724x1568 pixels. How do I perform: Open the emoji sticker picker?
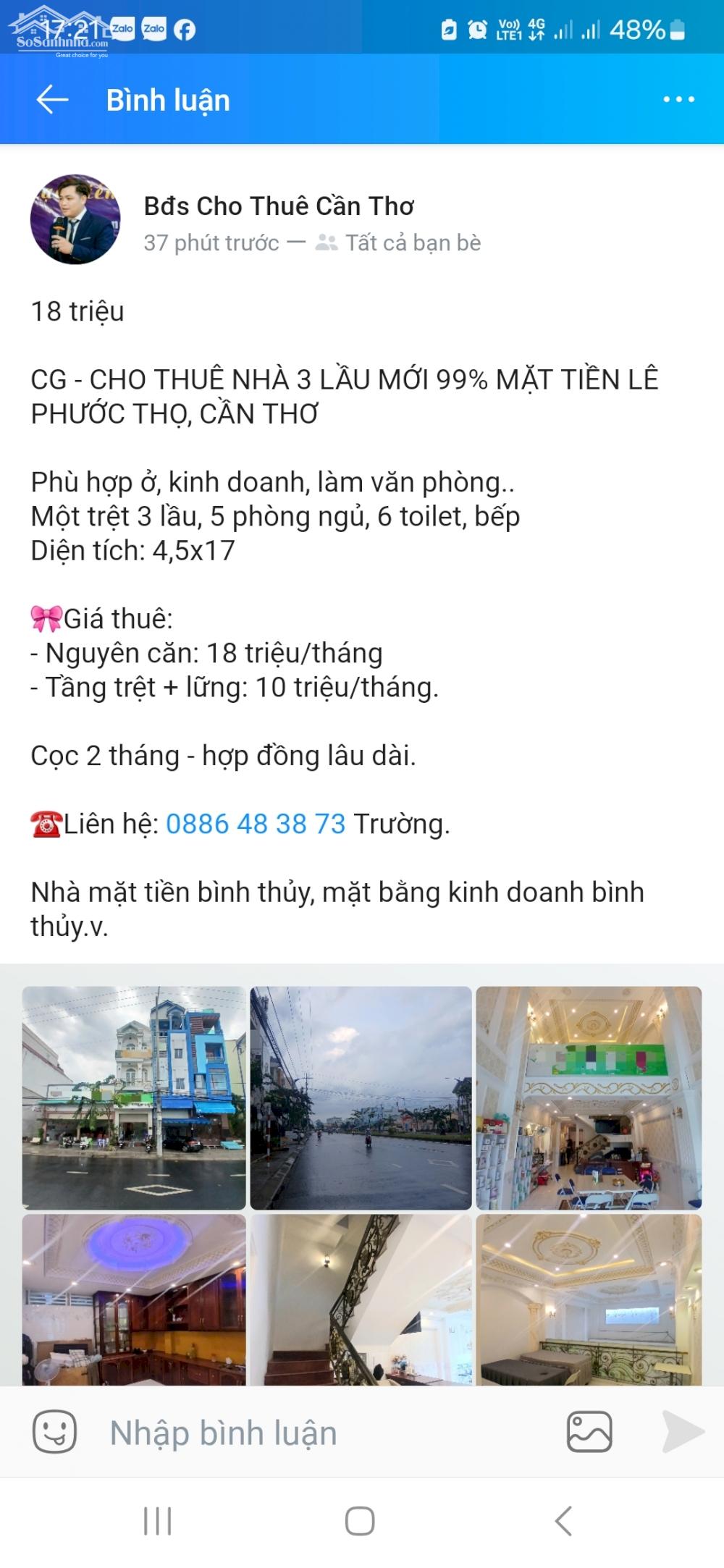coord(54,1432)
